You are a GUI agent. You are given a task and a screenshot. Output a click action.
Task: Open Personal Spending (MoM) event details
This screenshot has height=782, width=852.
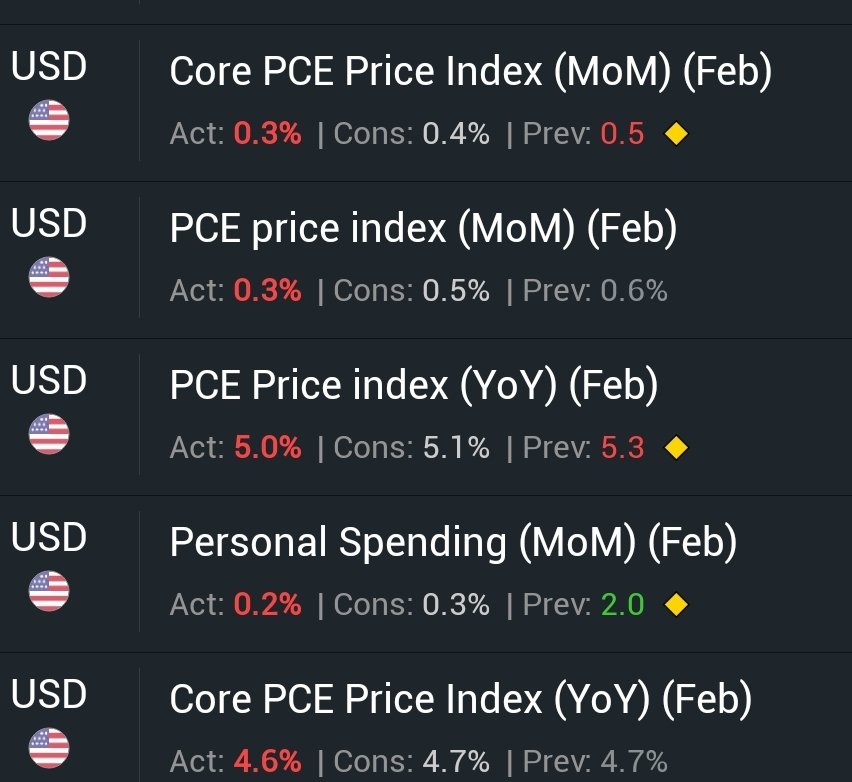click(x=453, y=543)
